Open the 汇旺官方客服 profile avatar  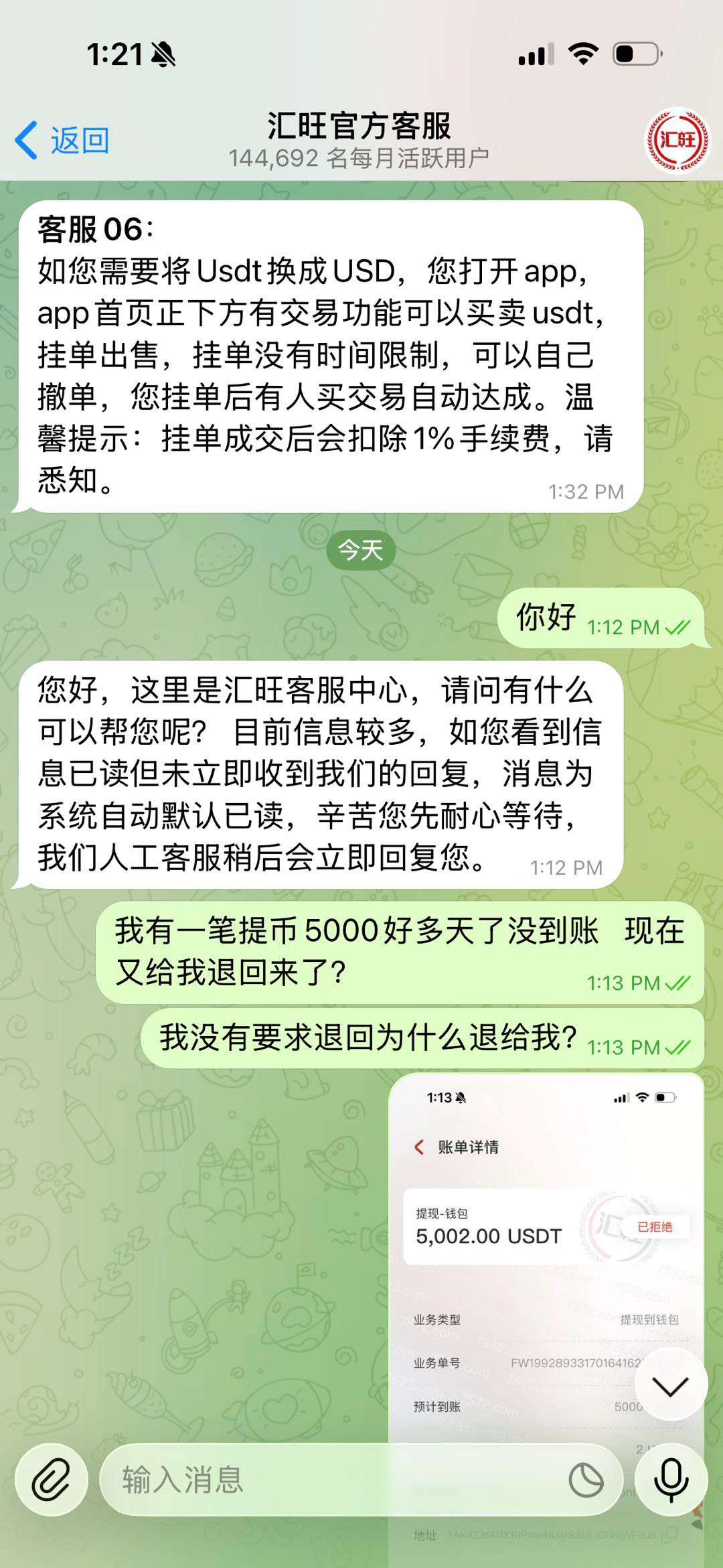coord(677,140)
